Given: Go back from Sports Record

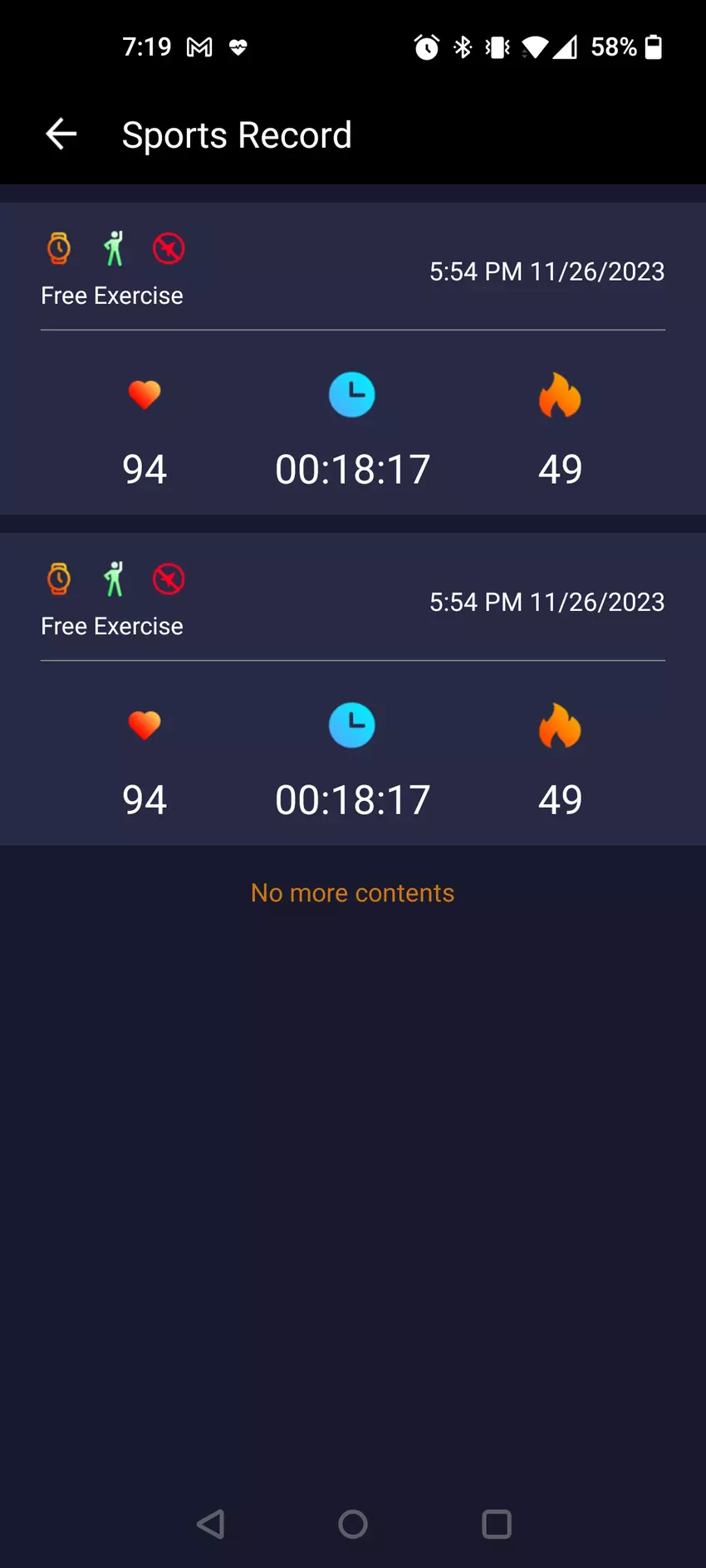Looking at the screenshot, I should pyautogui.click(x=61, y=134).
